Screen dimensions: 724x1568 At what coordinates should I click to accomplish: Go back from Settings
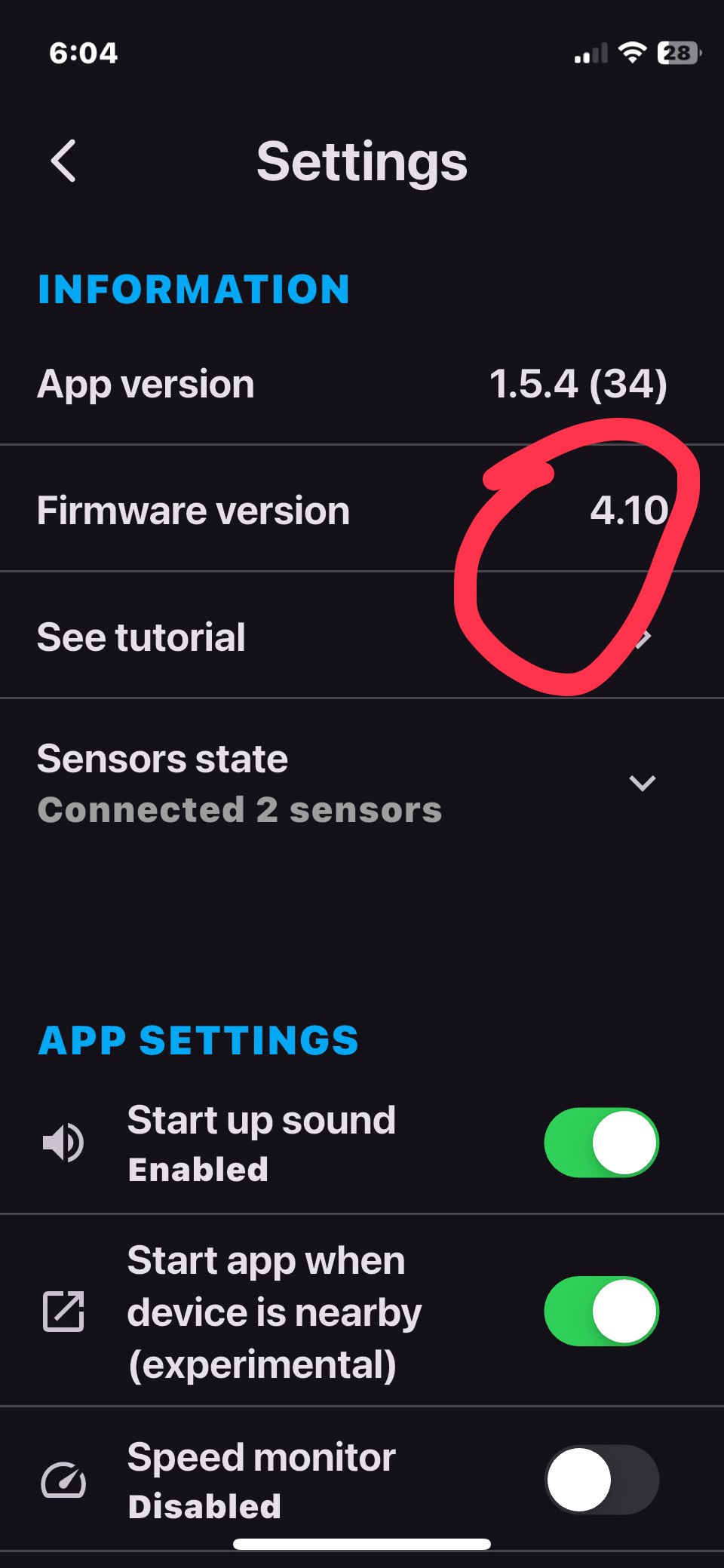coord(64,161)
